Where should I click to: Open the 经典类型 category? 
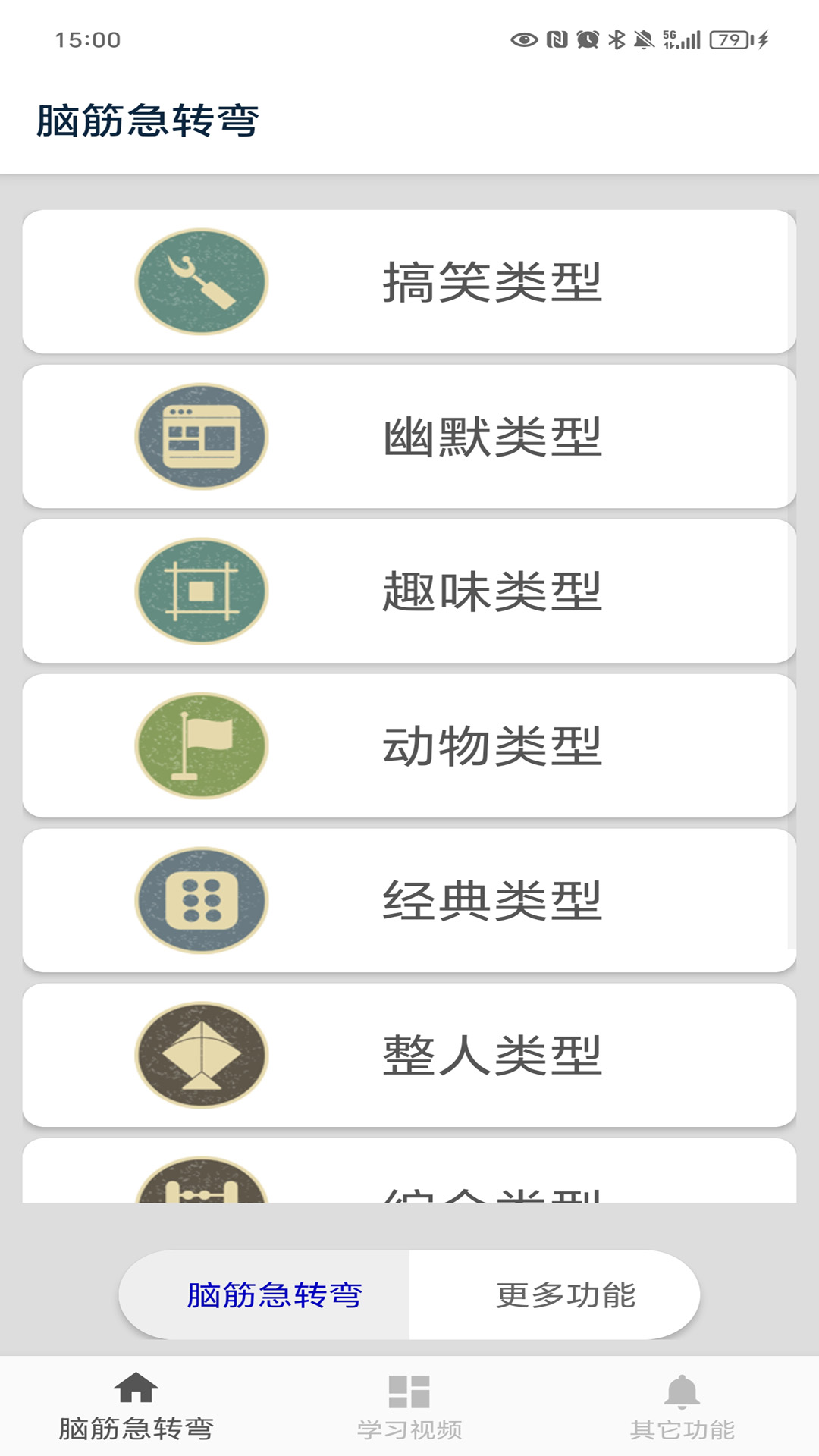point(409,901)
